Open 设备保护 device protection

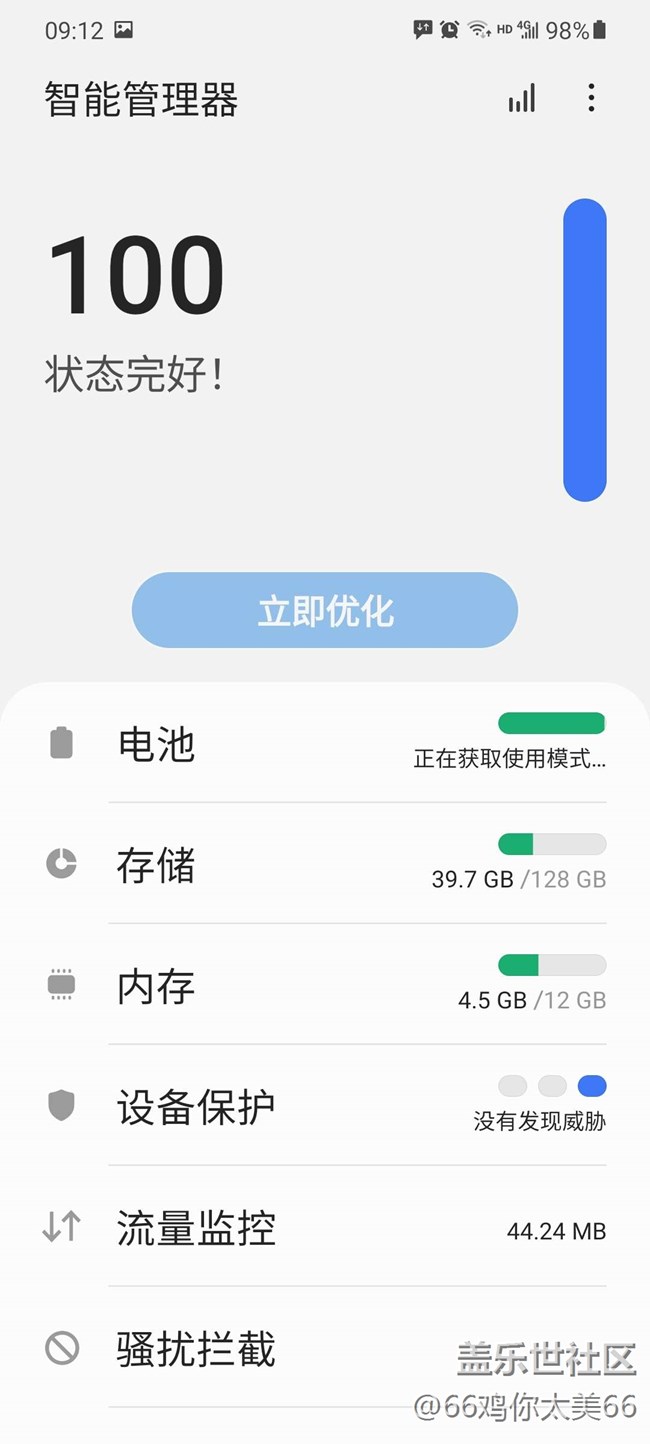click(x=325, y=1107)
